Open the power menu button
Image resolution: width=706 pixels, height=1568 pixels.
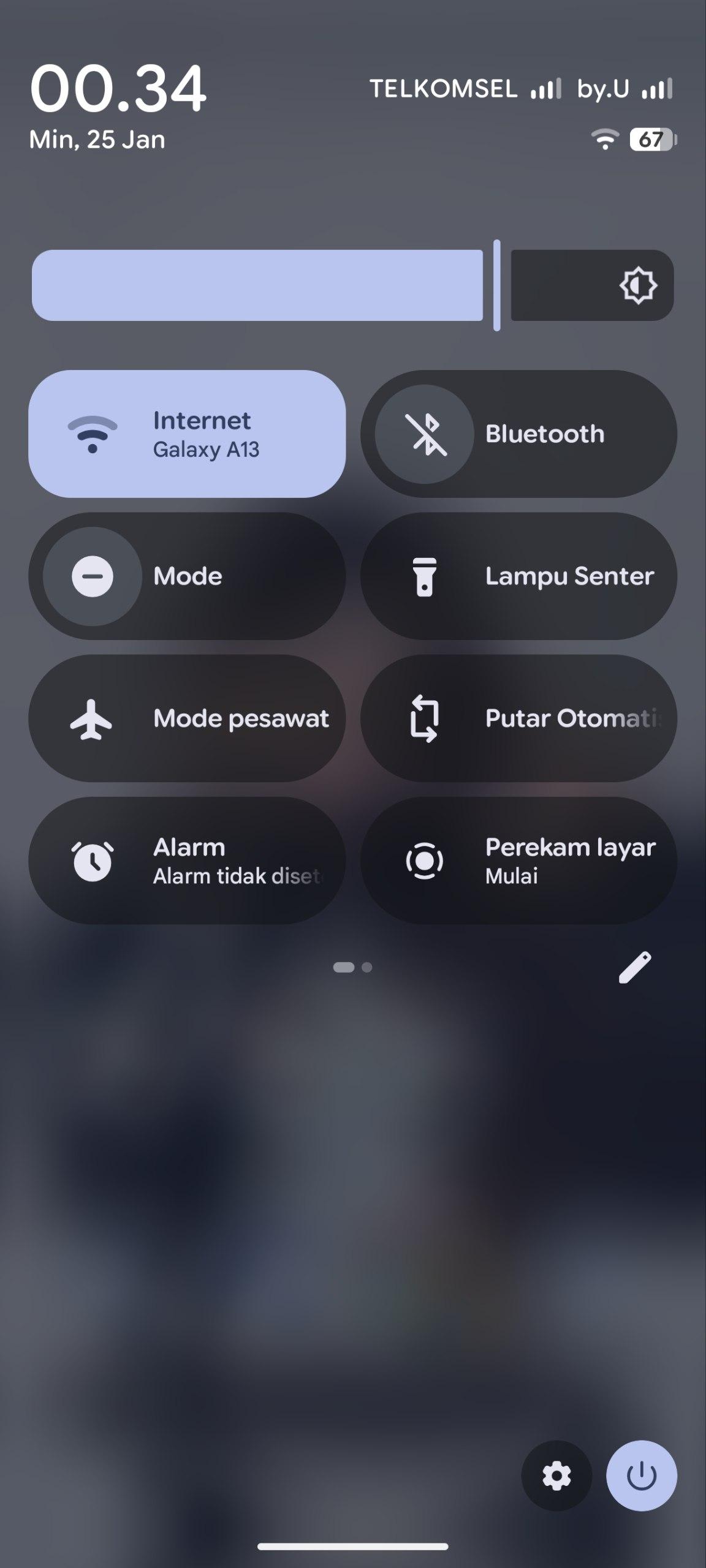click(x=642, y=1476)
